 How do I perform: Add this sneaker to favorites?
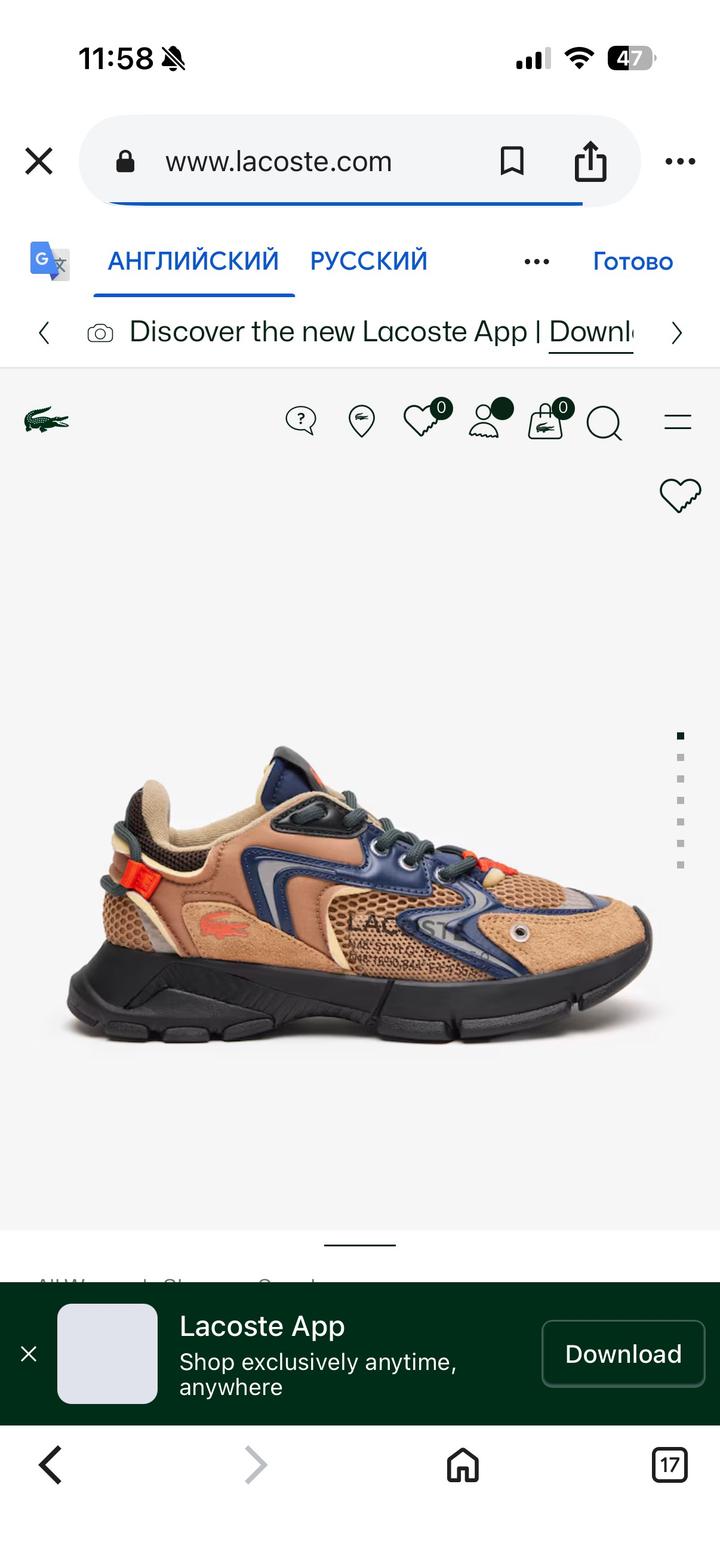[x=680, y=495]
